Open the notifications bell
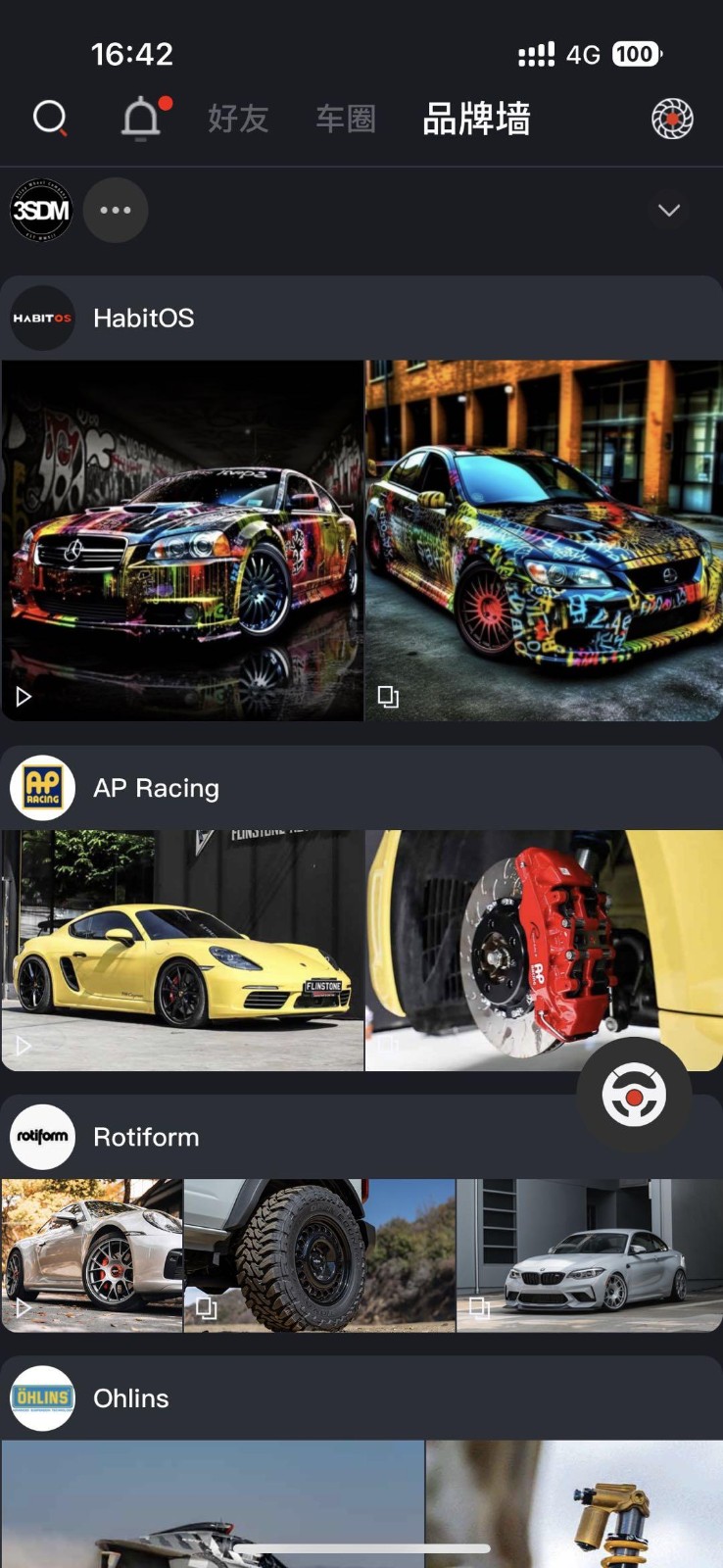 tap(141, 119)
